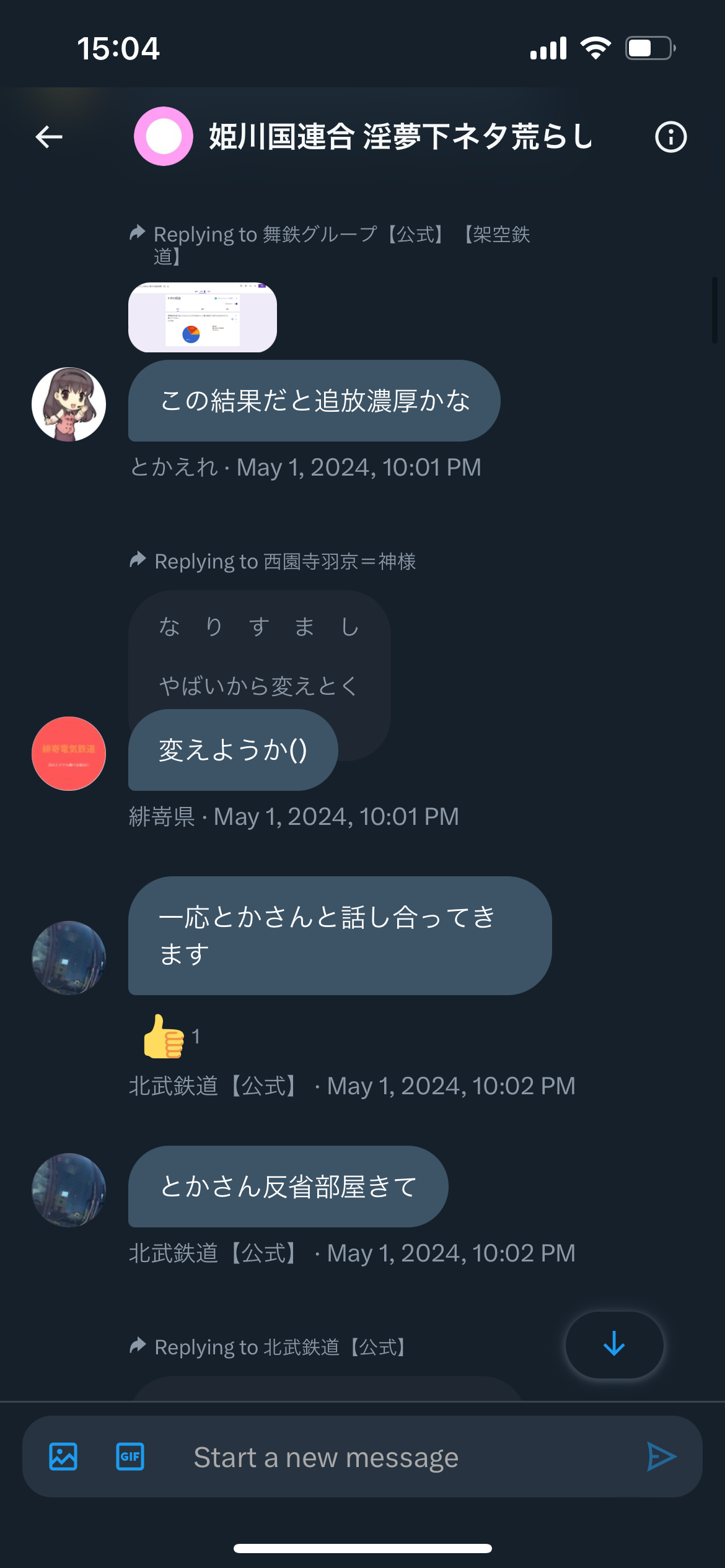Focus the Start a new message field
725x1568 pixels.
tap(397, 1457)
